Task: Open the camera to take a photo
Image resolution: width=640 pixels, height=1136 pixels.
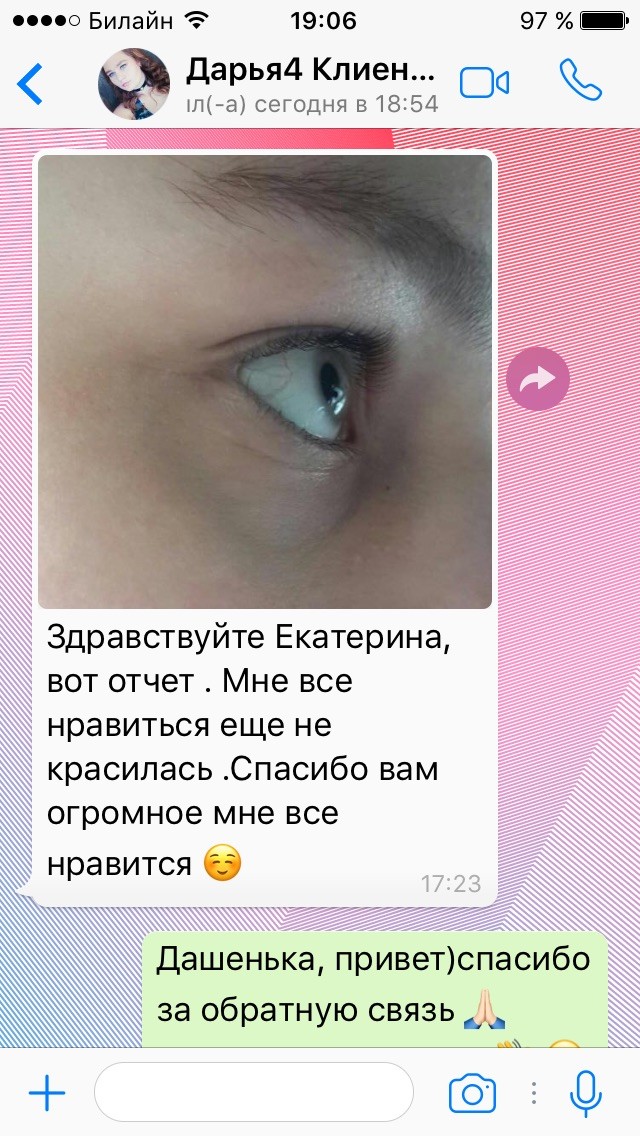Action: [x=473, y=1094]
